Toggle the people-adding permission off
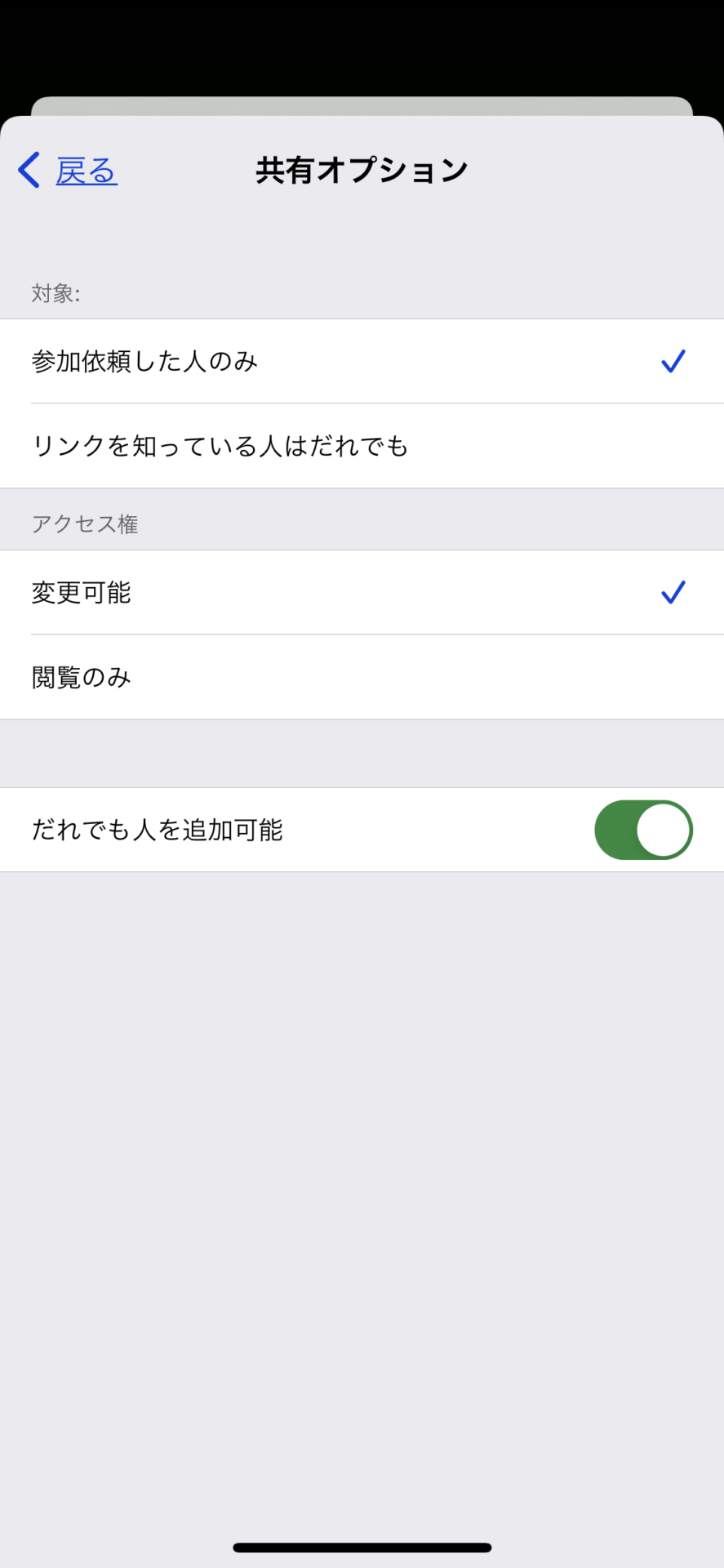This screenshot has width=724, height=1568. 643,830
